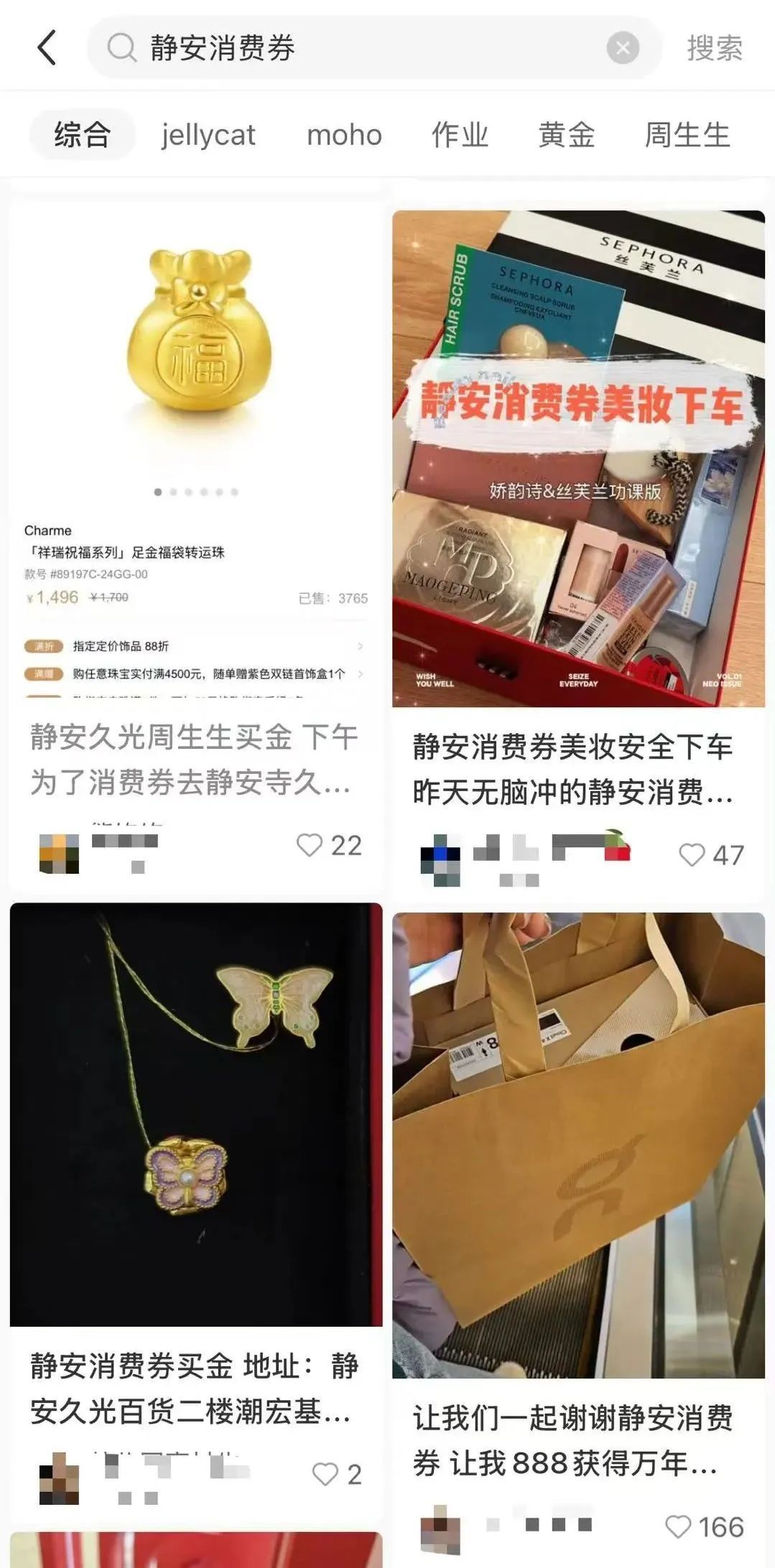775x1568 pixels.
Task: Like the 静安久光周生生买金 post
Action: [x=310, y=845]
